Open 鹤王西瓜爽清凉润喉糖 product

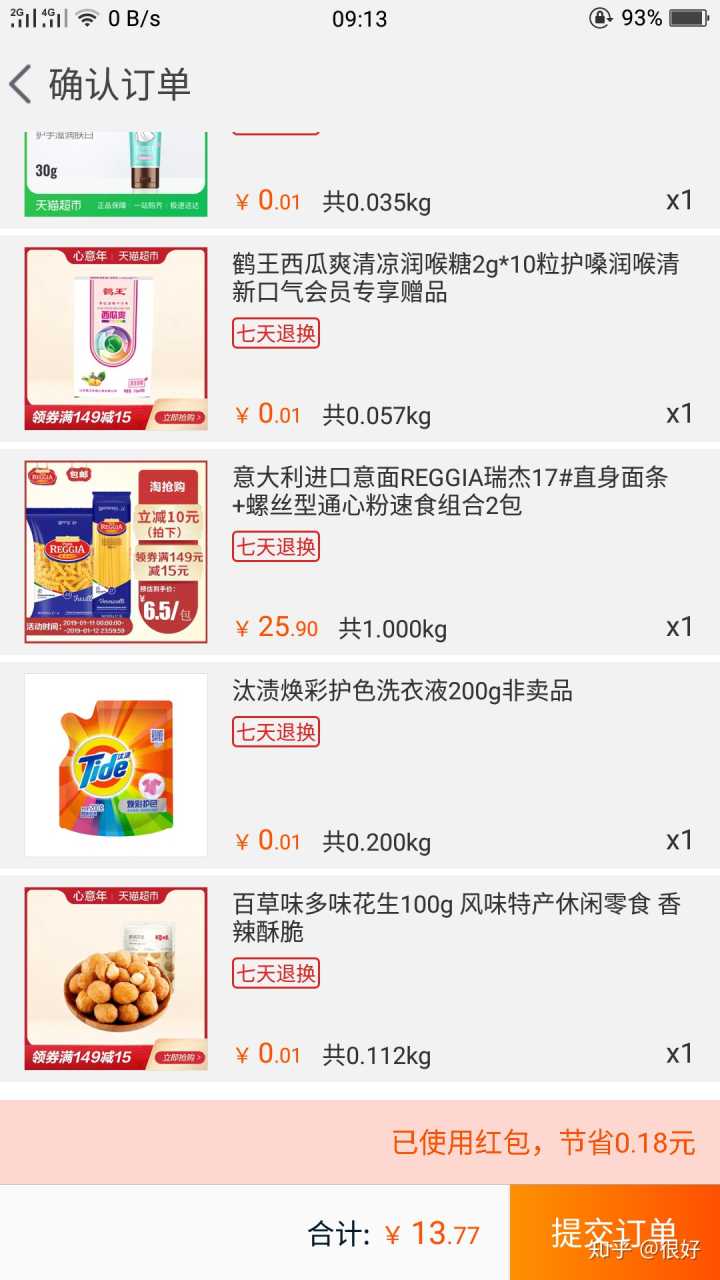click(455, 278)
